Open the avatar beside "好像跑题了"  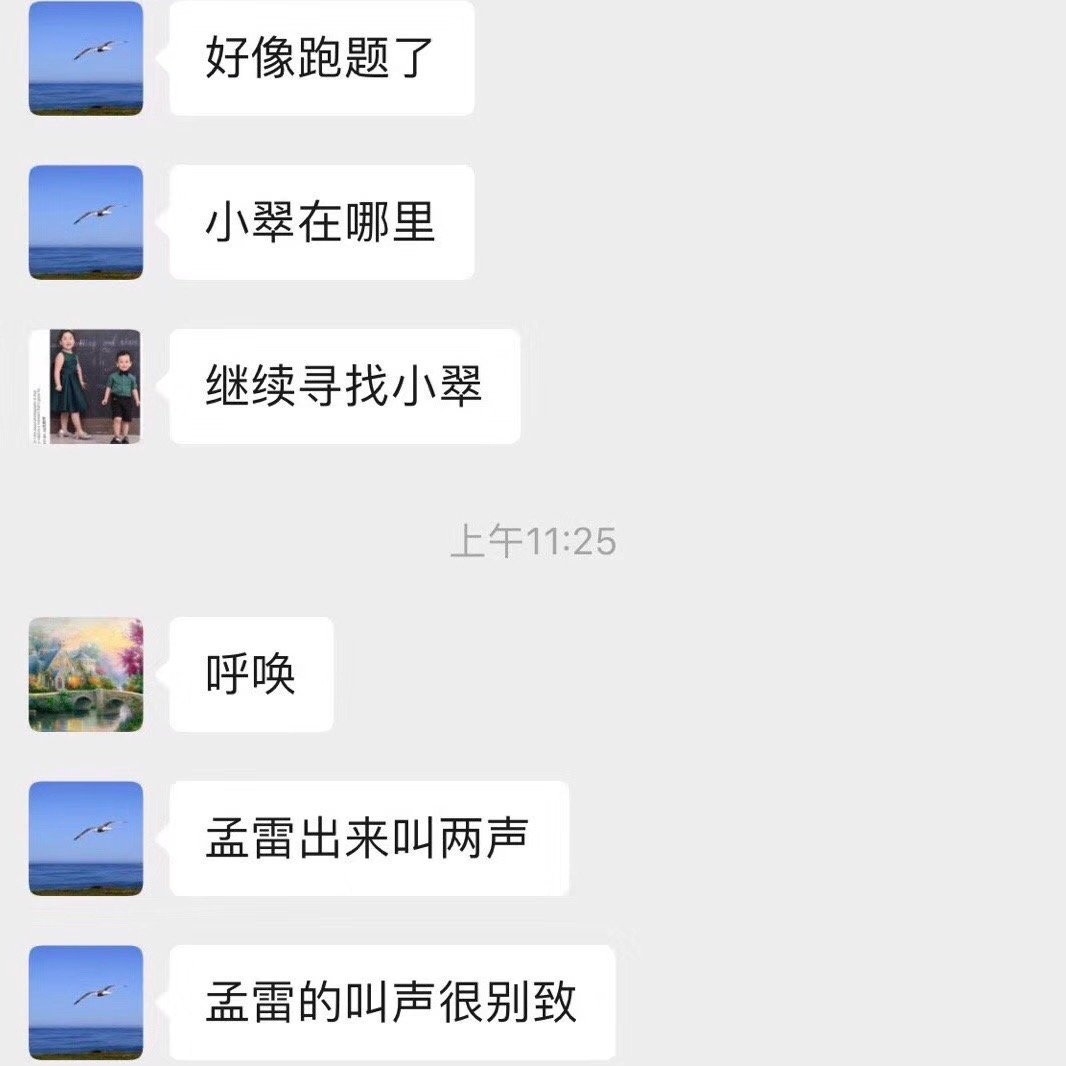86,58
